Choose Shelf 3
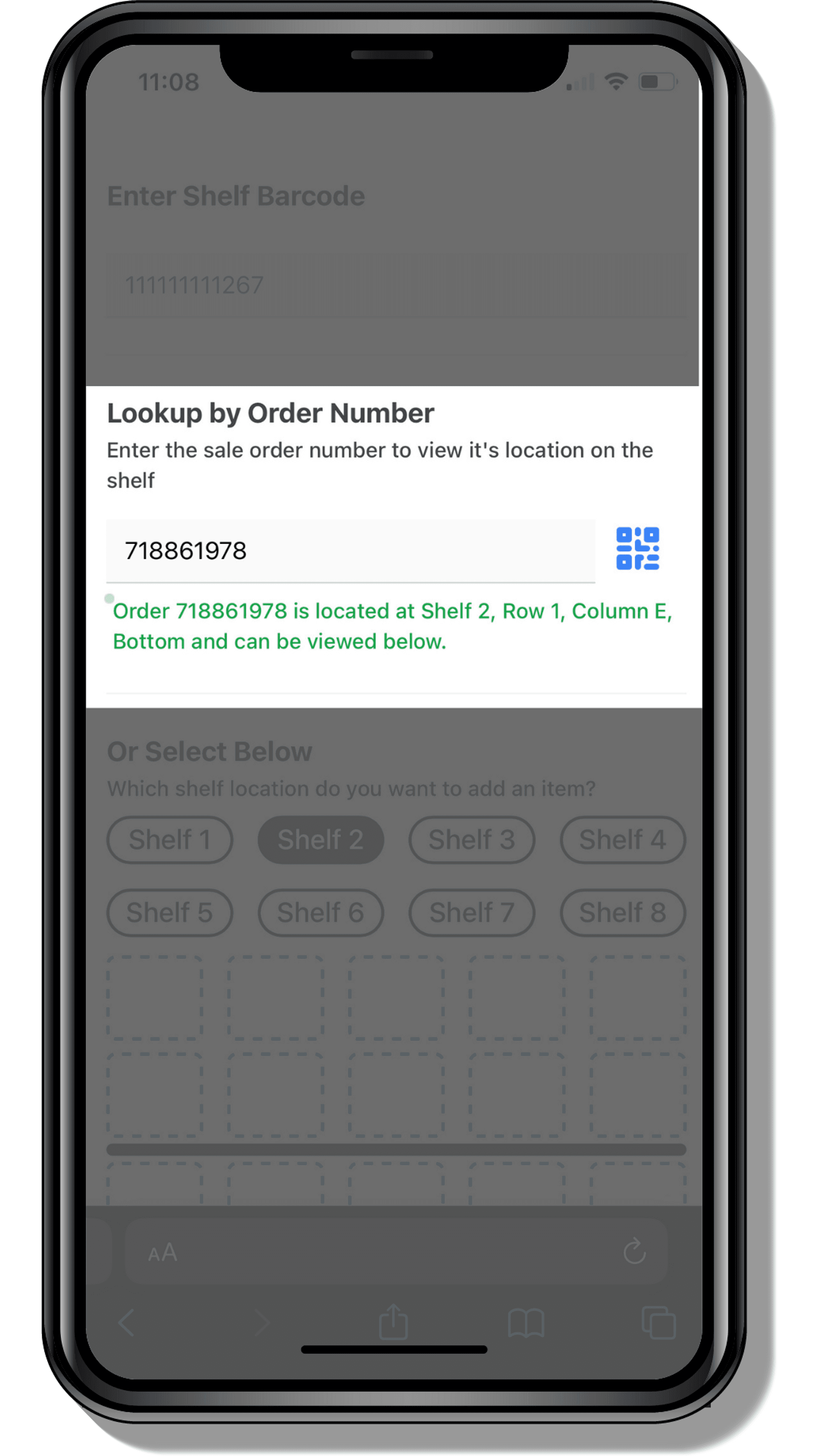The width and height of the screenshot is (819, 1456). coord(471,840)
